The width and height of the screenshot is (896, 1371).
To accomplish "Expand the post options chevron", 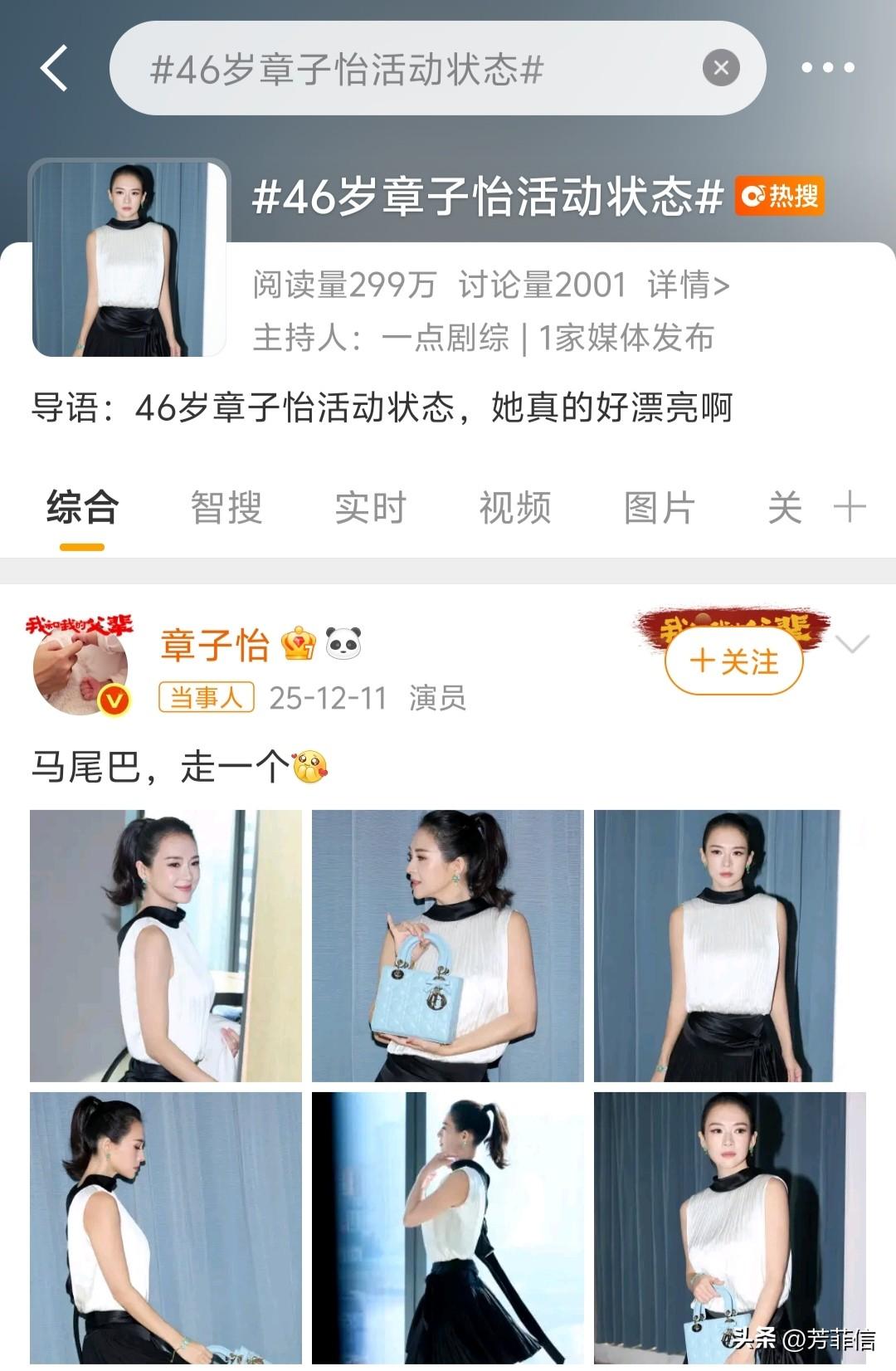I will pos(852,644).
